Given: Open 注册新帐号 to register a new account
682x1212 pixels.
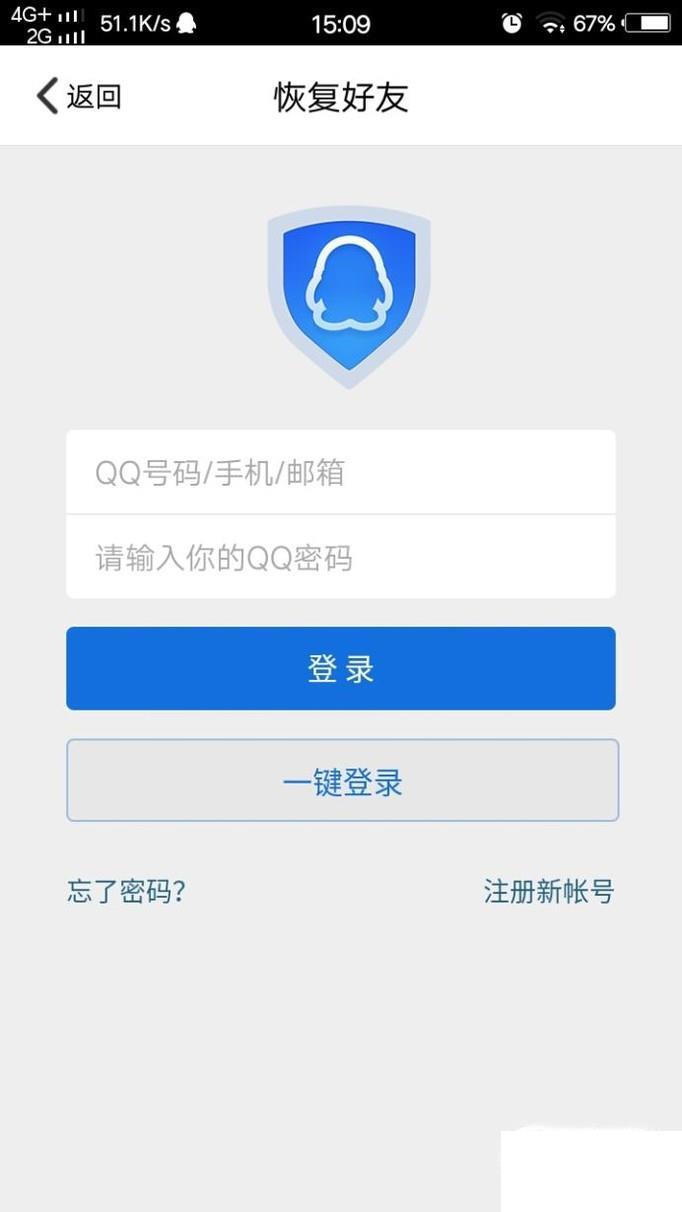Looking at the screenshot, I should point(548,891).
